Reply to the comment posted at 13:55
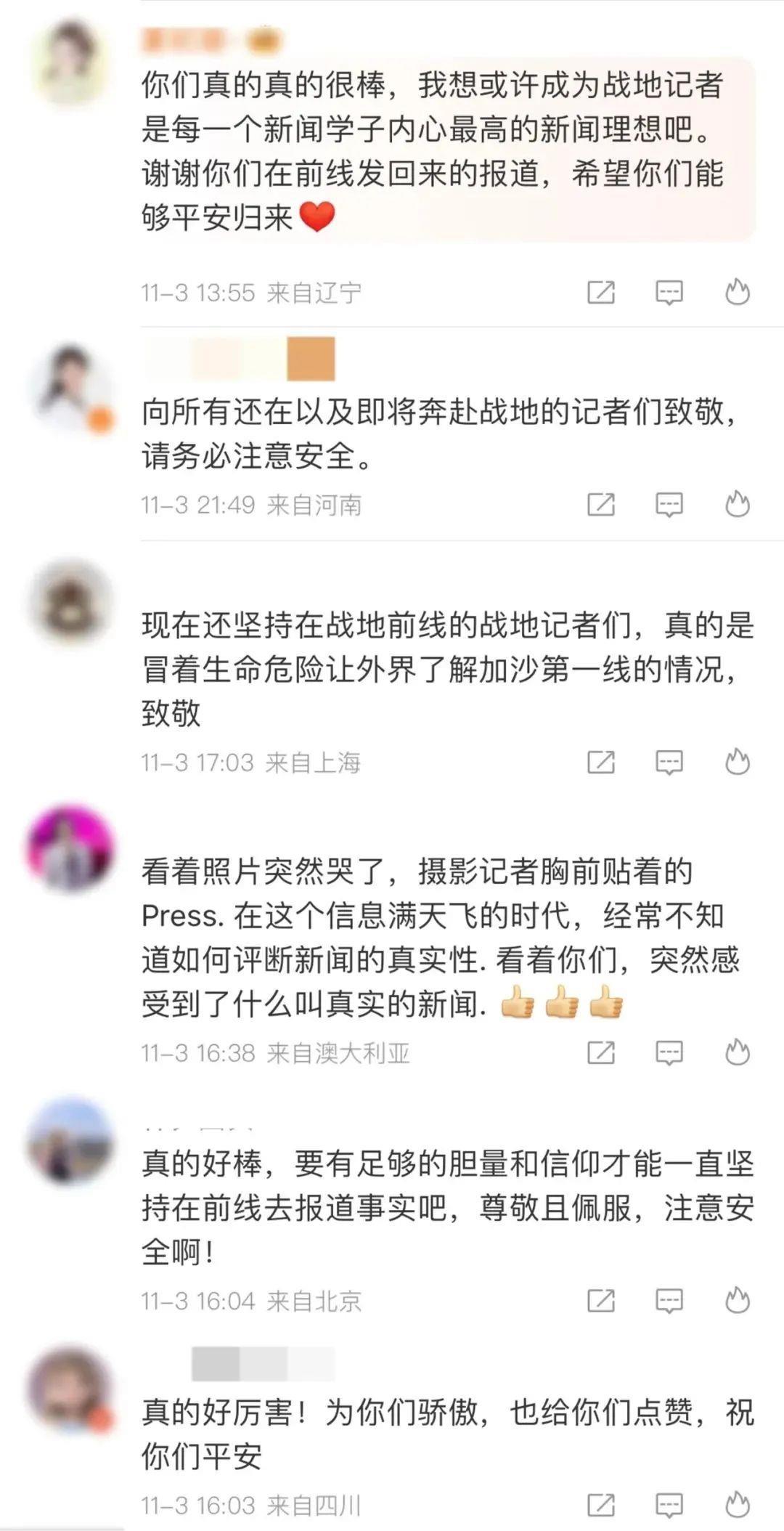 (669, 292)
